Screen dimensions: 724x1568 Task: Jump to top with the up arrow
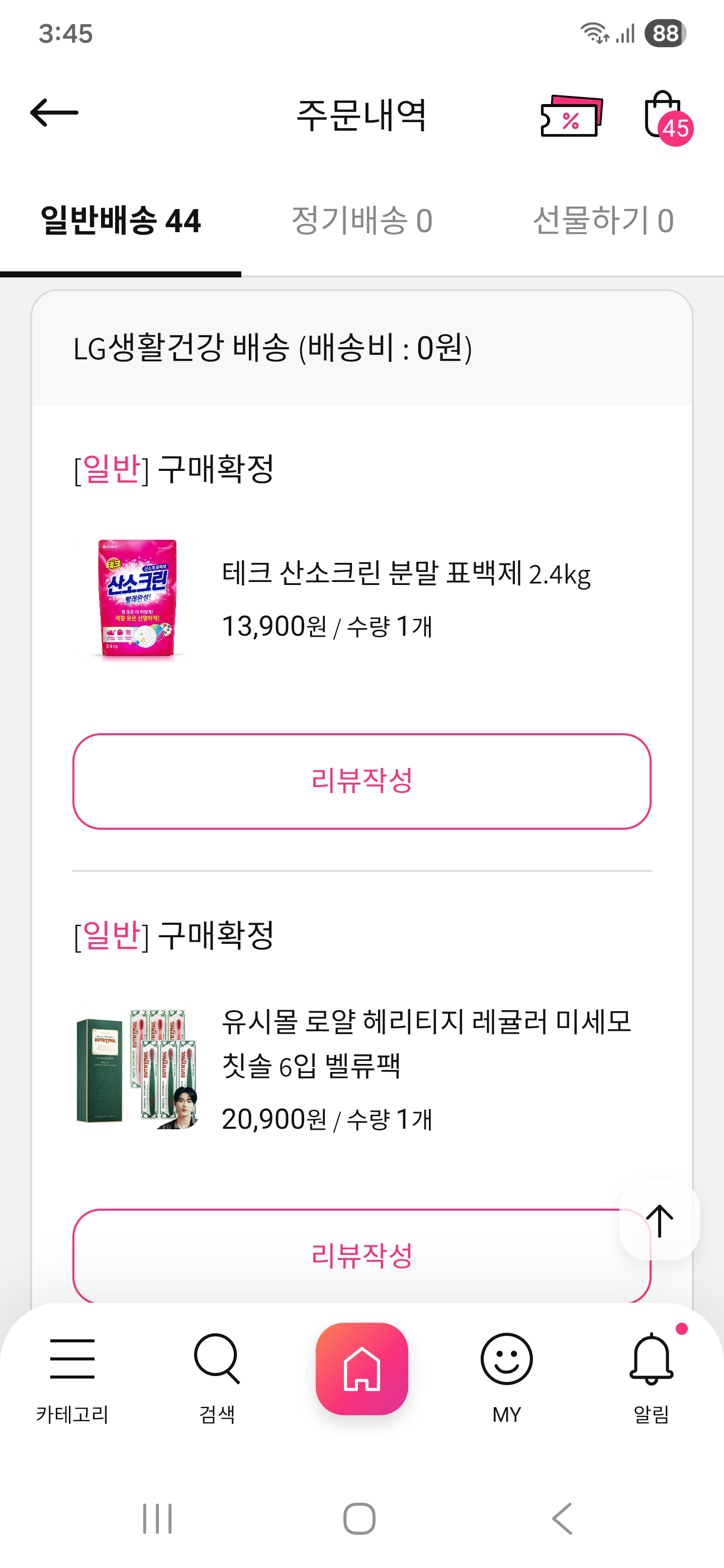(x=660, y=1220)
